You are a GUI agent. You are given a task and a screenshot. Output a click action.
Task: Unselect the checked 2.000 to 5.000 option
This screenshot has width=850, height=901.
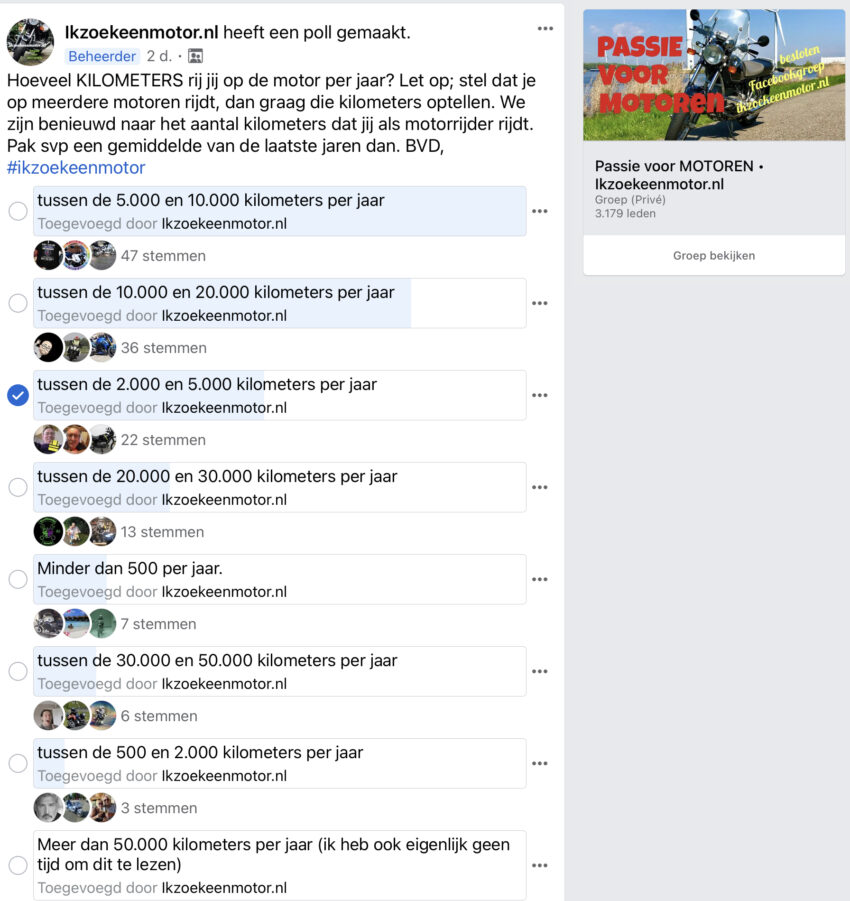18,395
